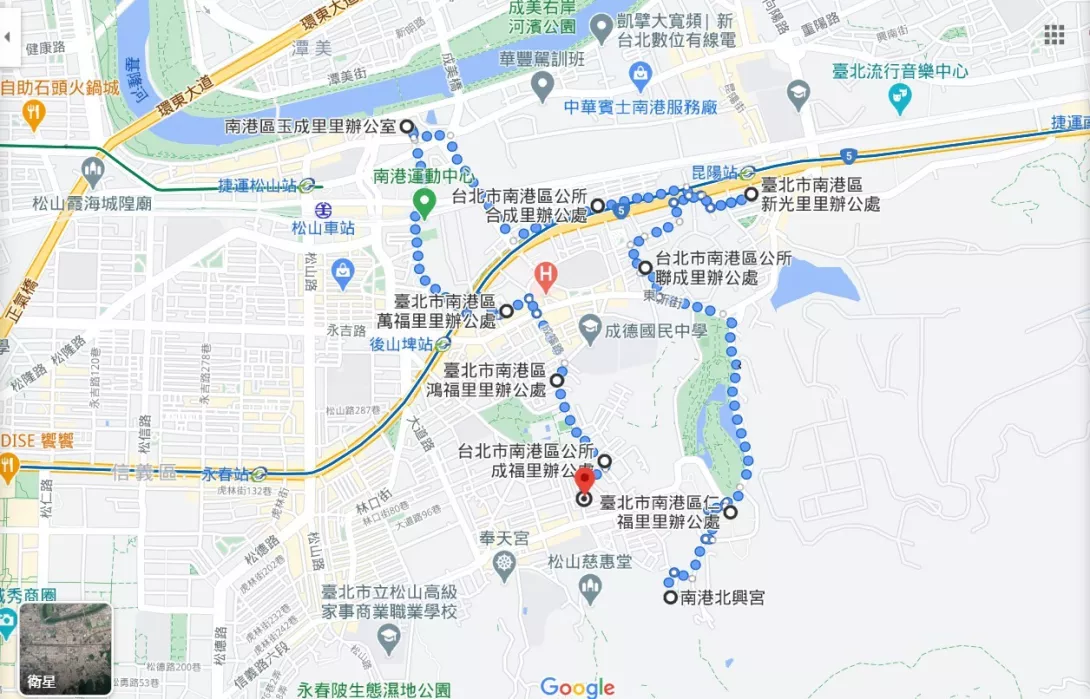This screenshot has width=1090, height=699.
Task: Select the 鴻福里里辦公處 waypoint
Action: pos(557,379)
